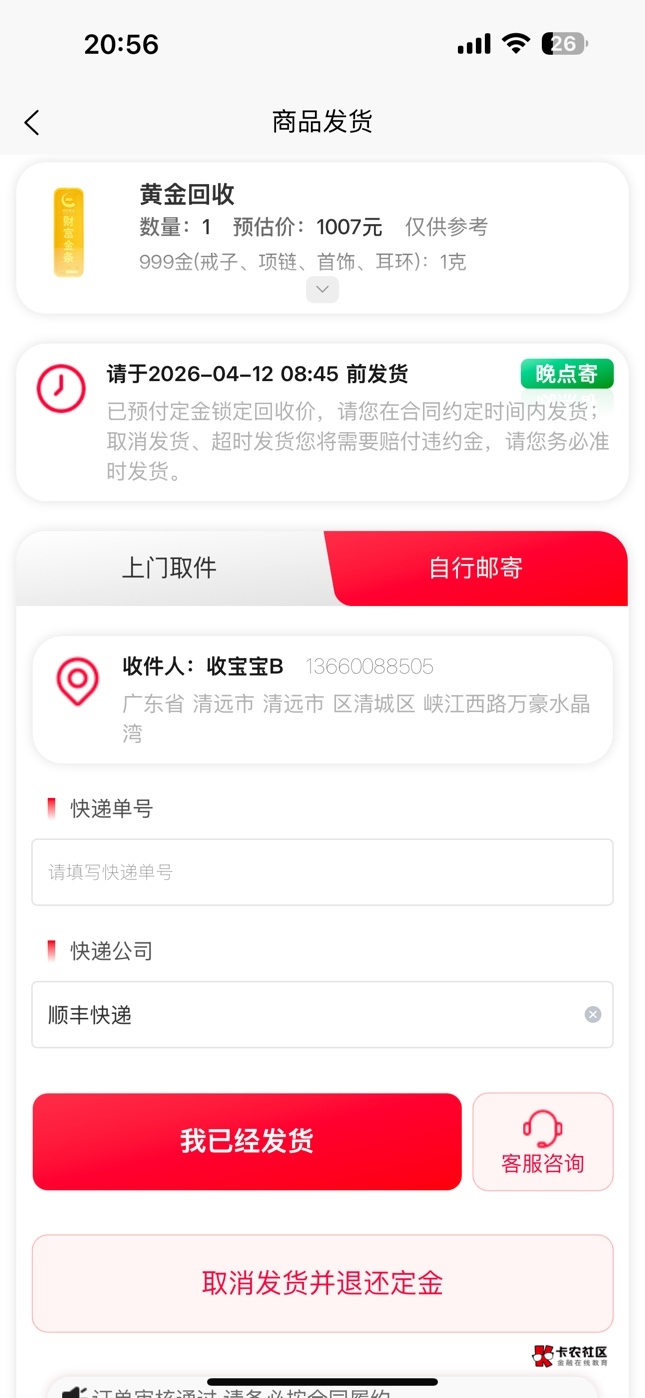Select the 自行邮寄 tab
Viewport: 645px width, 1398px height.
pos(476,568)
